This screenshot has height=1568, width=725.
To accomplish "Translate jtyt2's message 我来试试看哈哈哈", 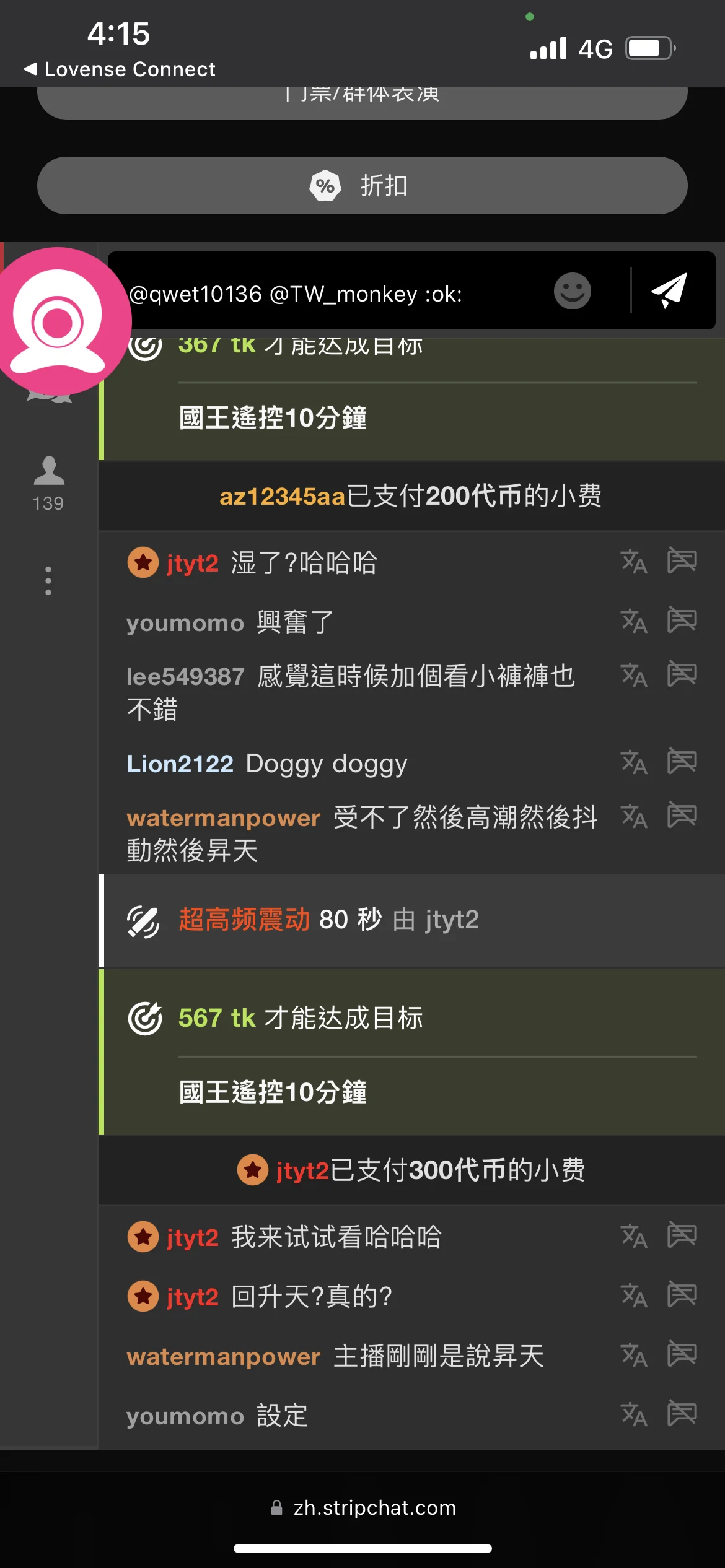I will [x=634, y=1236].
